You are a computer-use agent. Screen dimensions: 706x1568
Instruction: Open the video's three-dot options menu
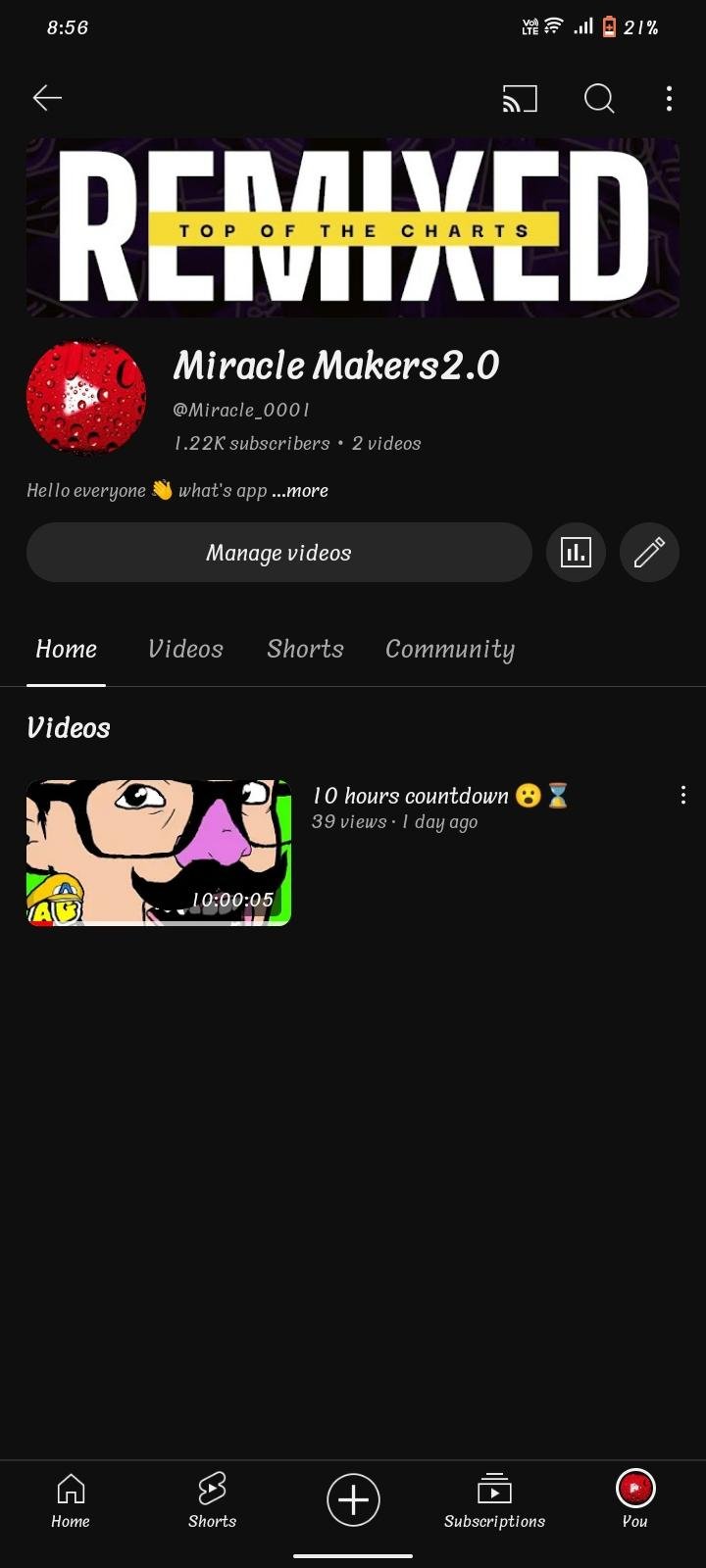(682, 796)
